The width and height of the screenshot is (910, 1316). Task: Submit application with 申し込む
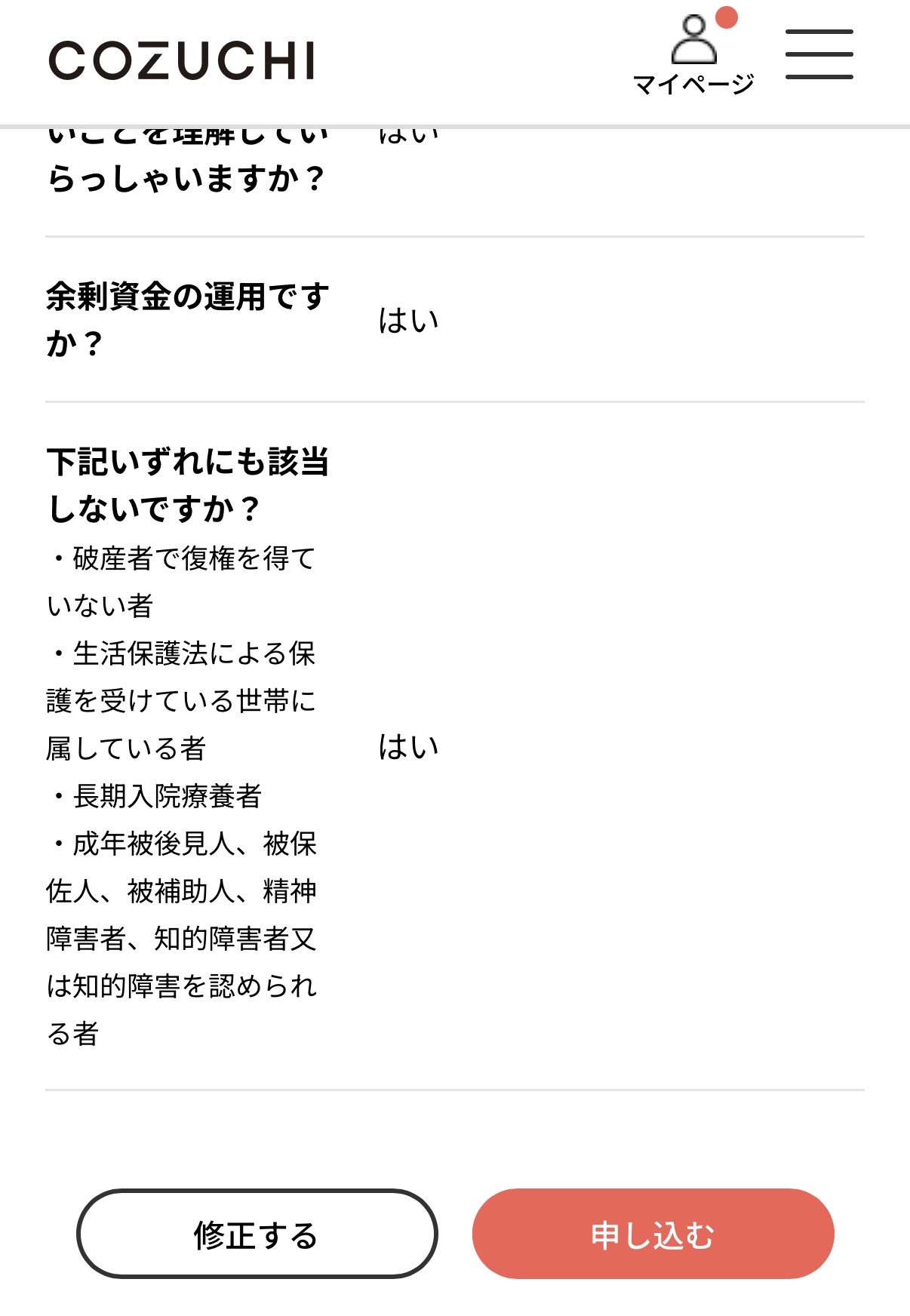tap(653, 1234)
